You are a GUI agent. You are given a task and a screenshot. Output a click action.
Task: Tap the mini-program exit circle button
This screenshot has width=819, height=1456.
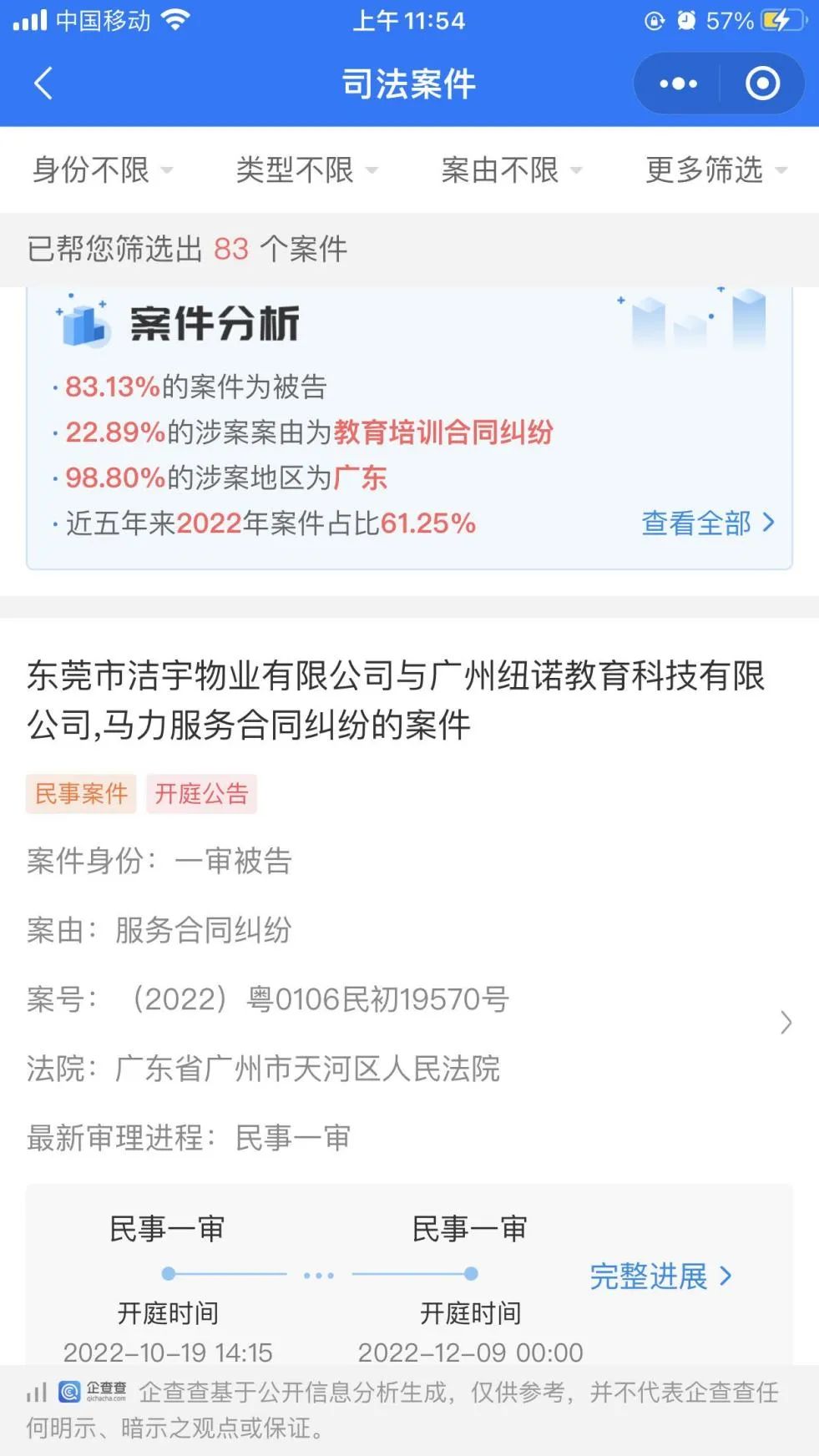761,83
